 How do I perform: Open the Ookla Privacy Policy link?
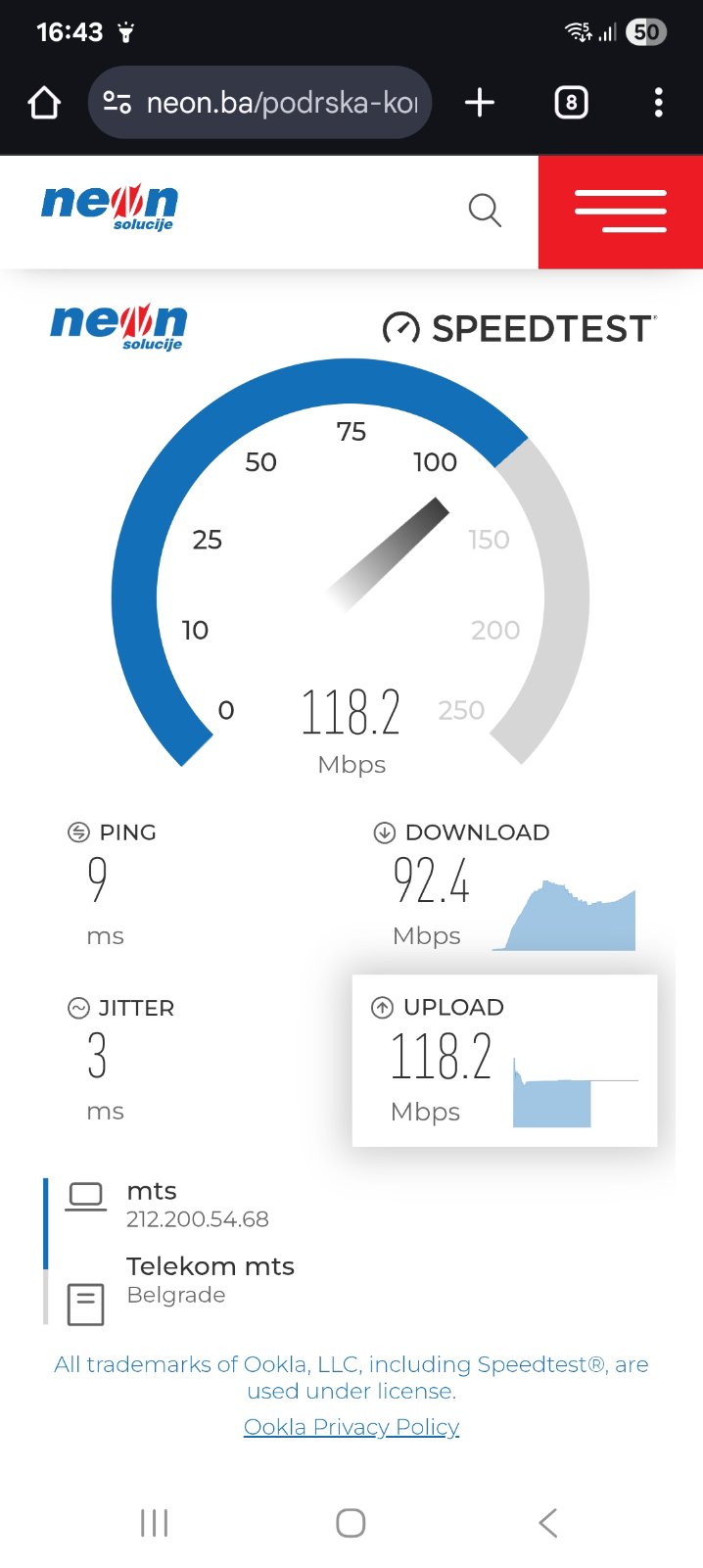(351, 1427)
